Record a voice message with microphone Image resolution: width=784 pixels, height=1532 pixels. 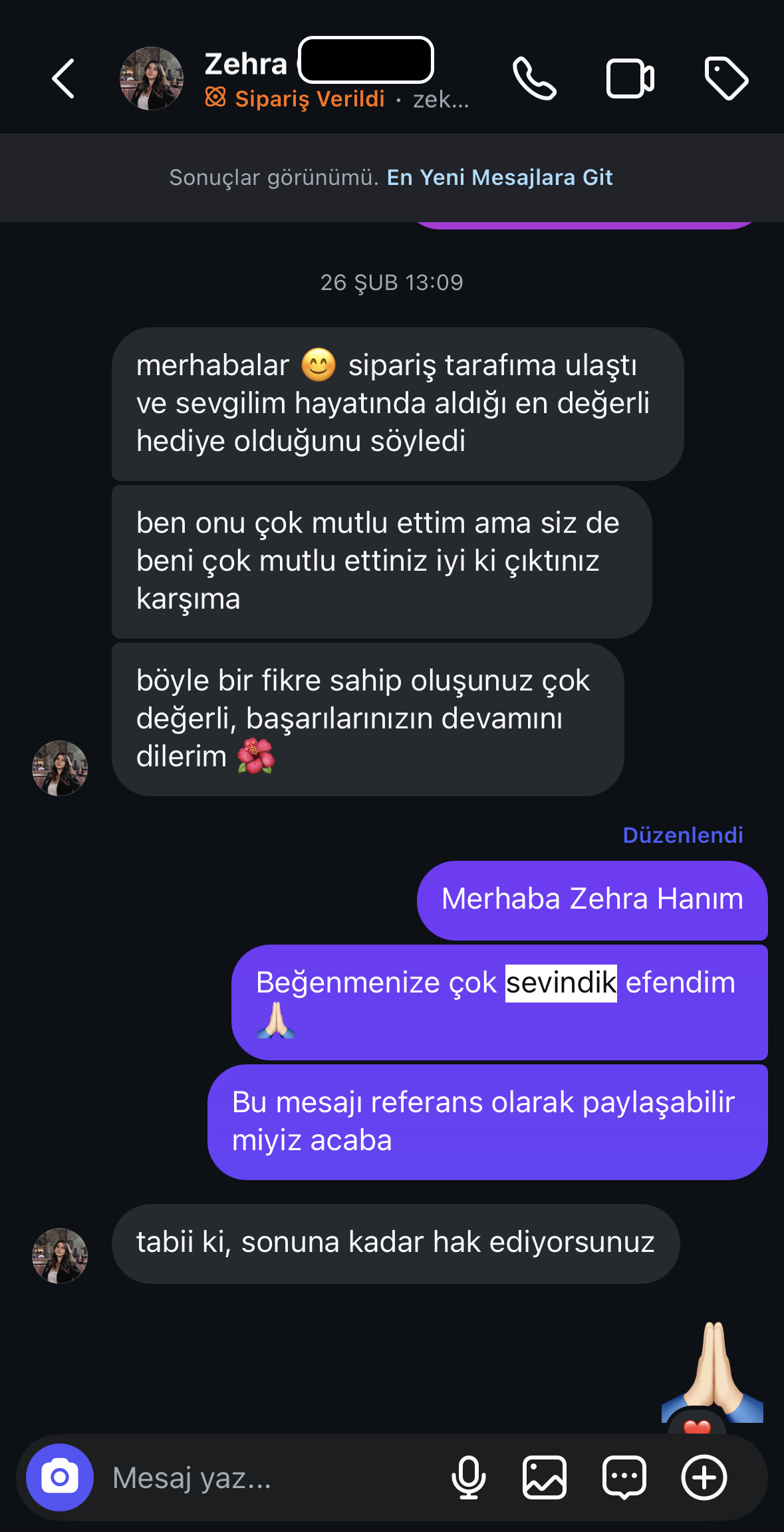(x=469, y=1477)
